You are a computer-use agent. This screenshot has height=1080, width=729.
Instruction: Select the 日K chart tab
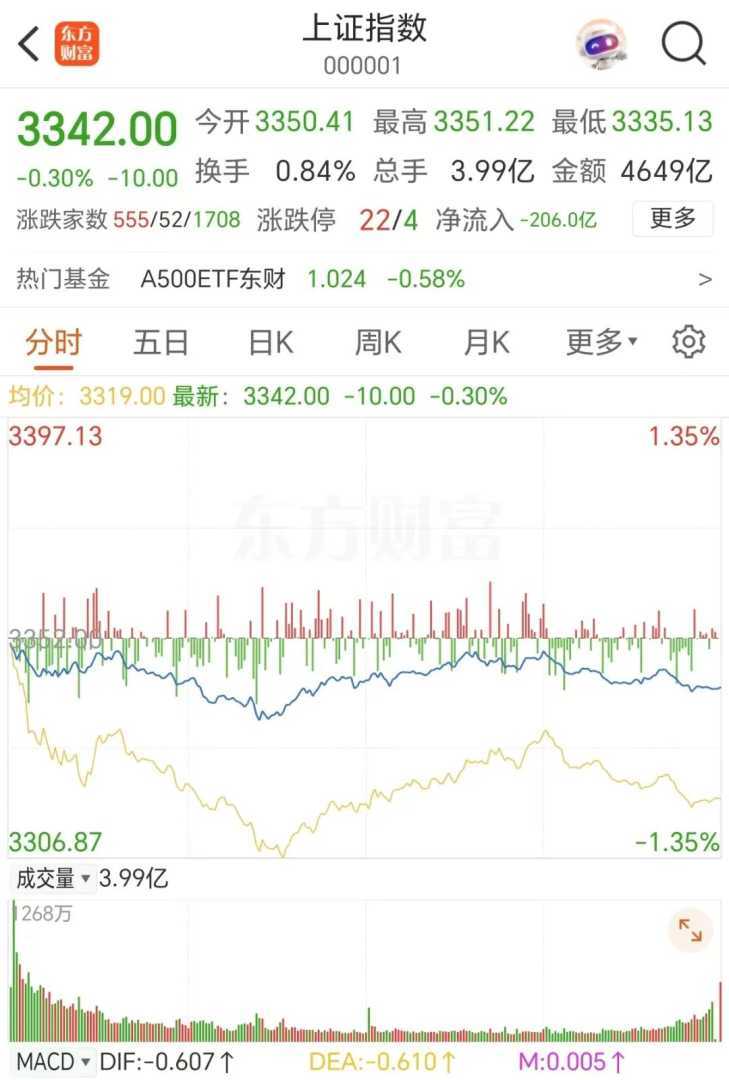270,343
